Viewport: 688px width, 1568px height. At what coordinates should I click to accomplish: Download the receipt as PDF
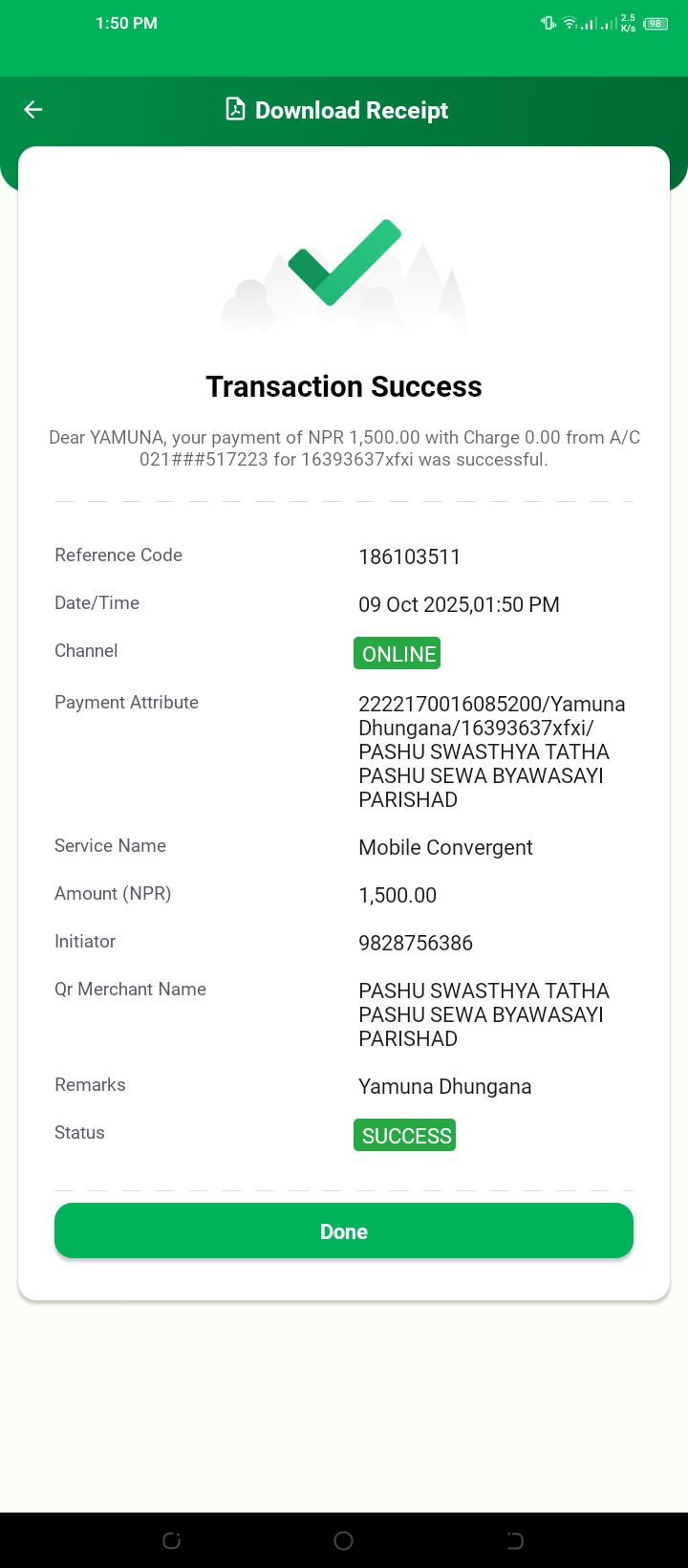(336, 110)
